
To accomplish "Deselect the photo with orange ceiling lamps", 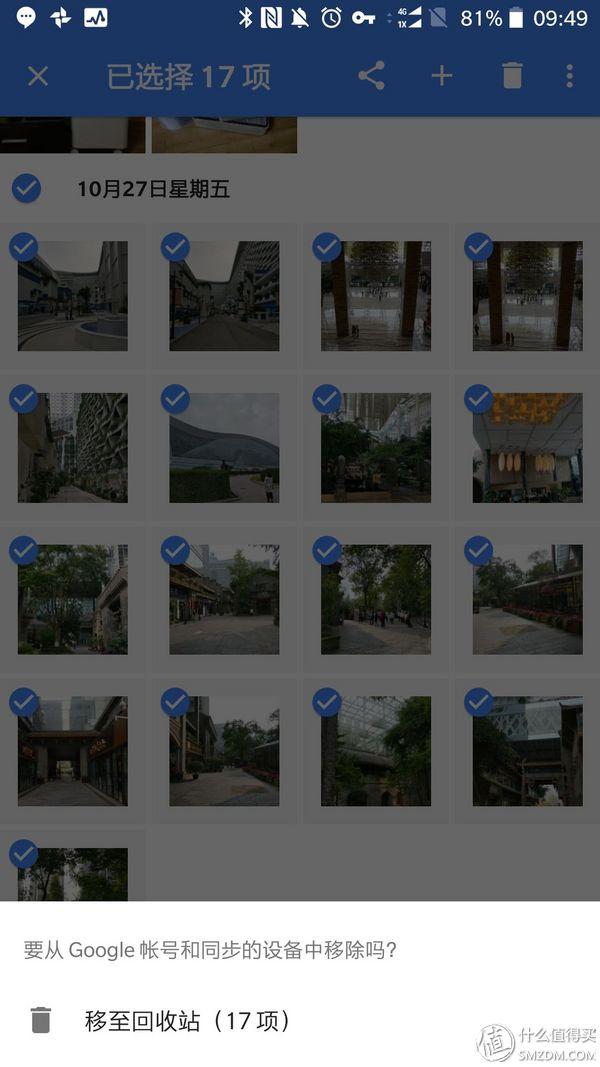I will tap(527, 447).
